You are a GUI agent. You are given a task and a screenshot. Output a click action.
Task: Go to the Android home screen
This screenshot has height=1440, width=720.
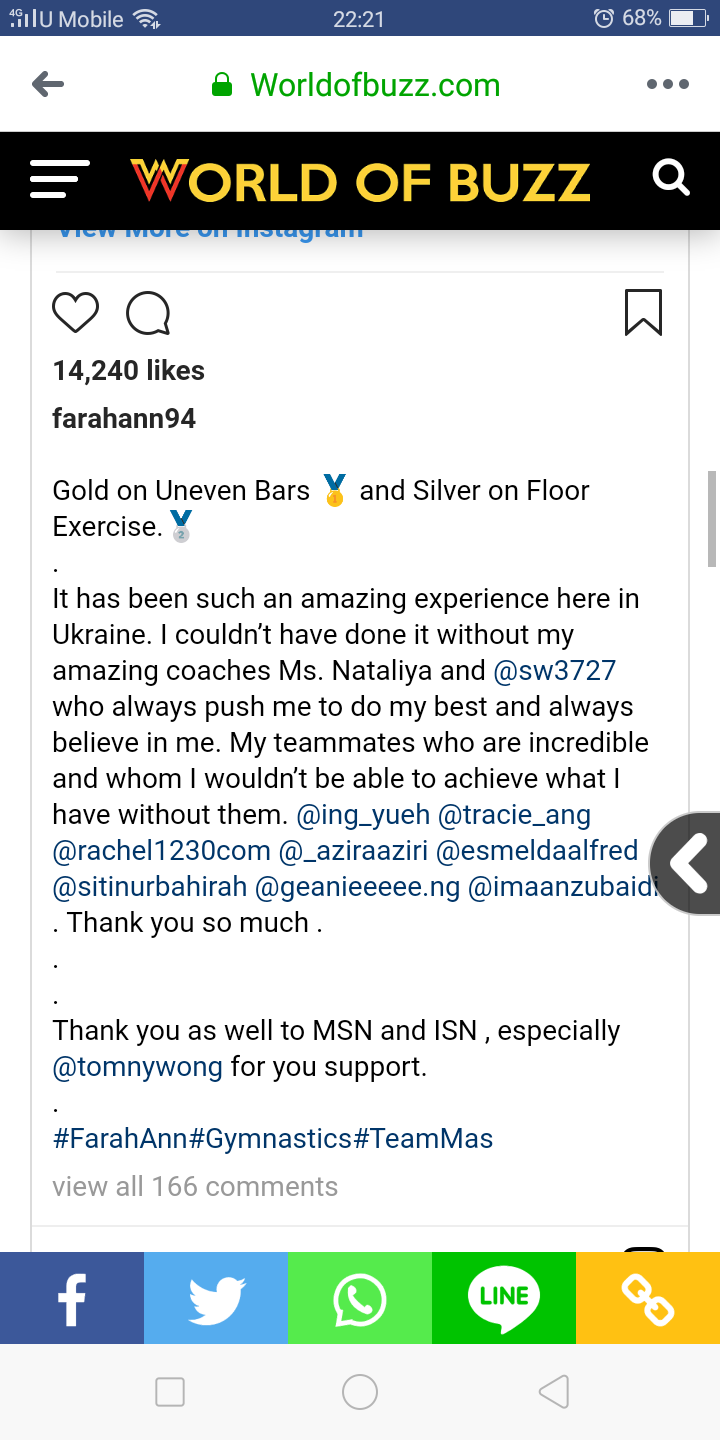pos(360,1392)
